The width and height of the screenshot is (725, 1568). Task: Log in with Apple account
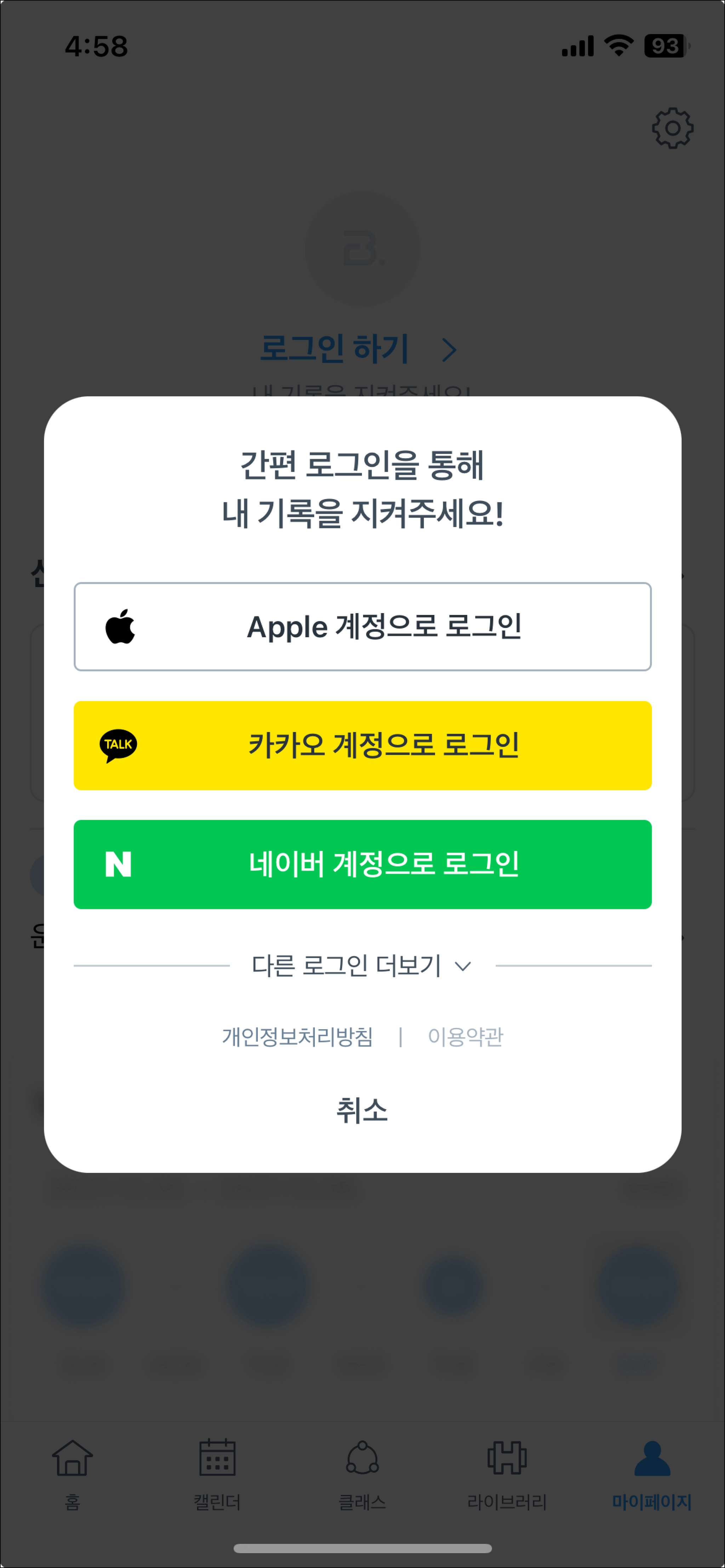pos(362,626)
